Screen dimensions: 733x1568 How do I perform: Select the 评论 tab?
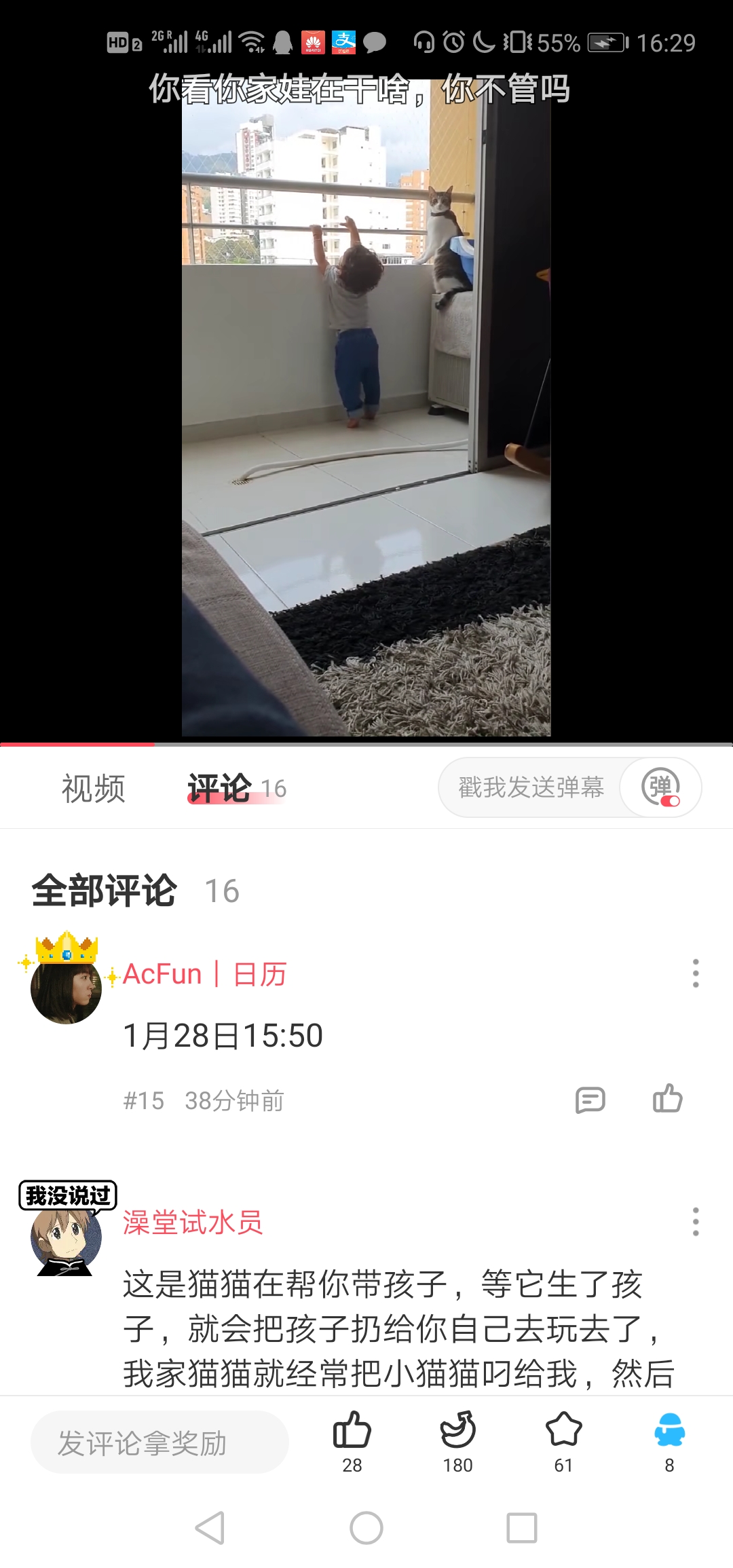tap(219, 789)
